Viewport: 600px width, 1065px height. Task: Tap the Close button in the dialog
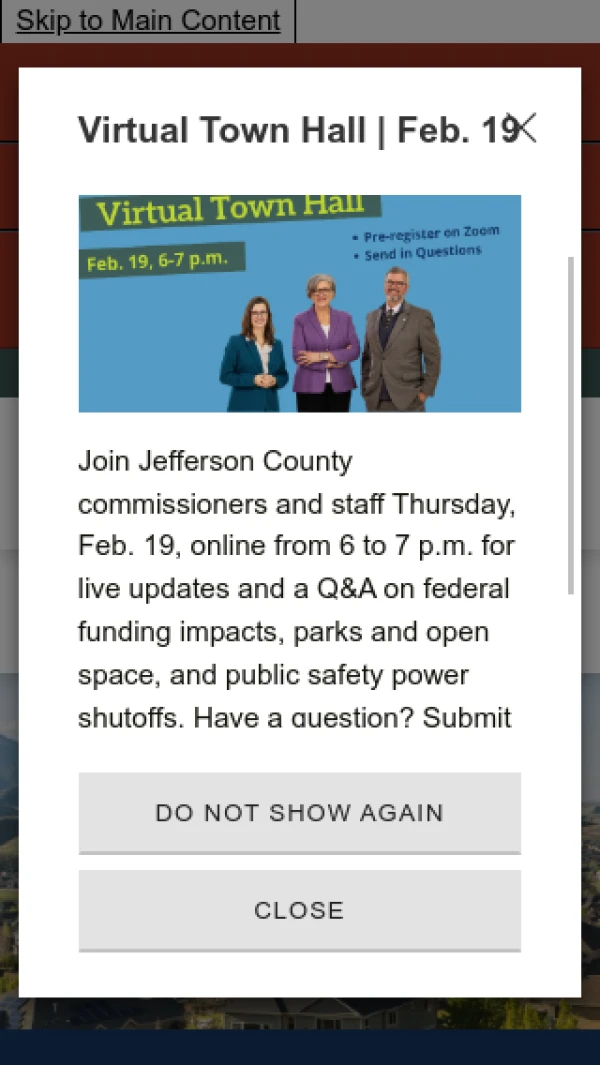299,910
